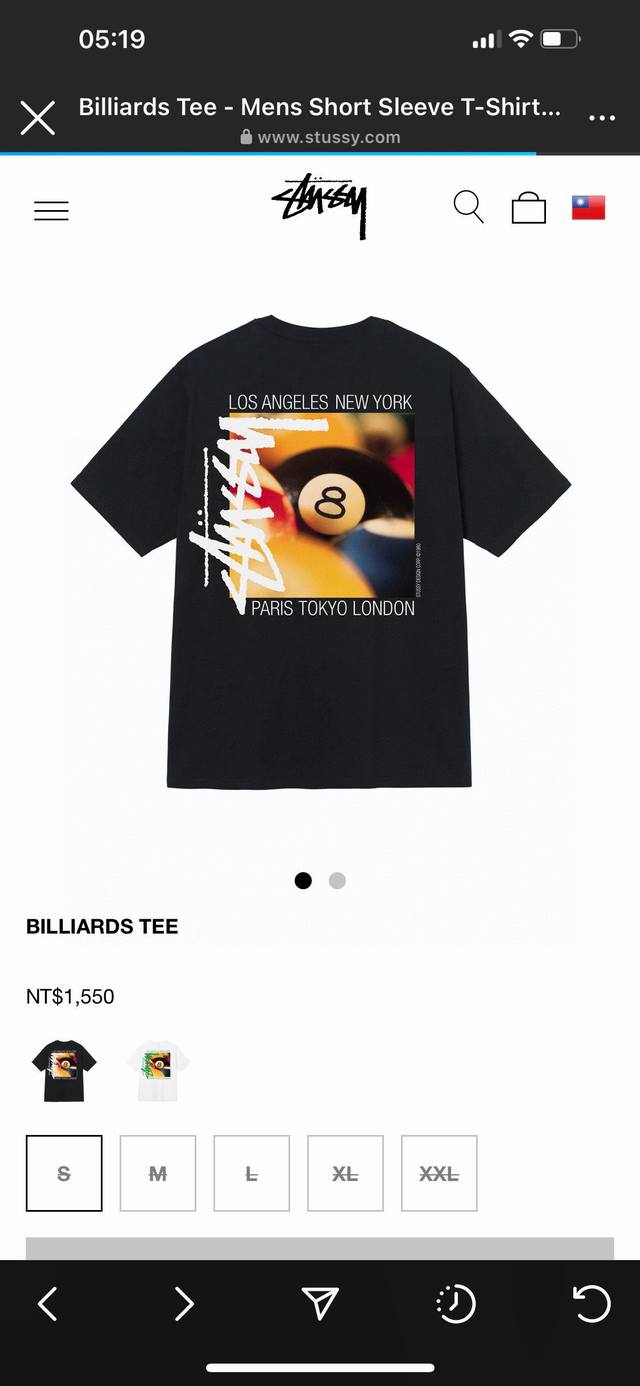This screenshot has width=640, height=1386.
Task: Go forward to the next page
Action: click(184, 1304)
